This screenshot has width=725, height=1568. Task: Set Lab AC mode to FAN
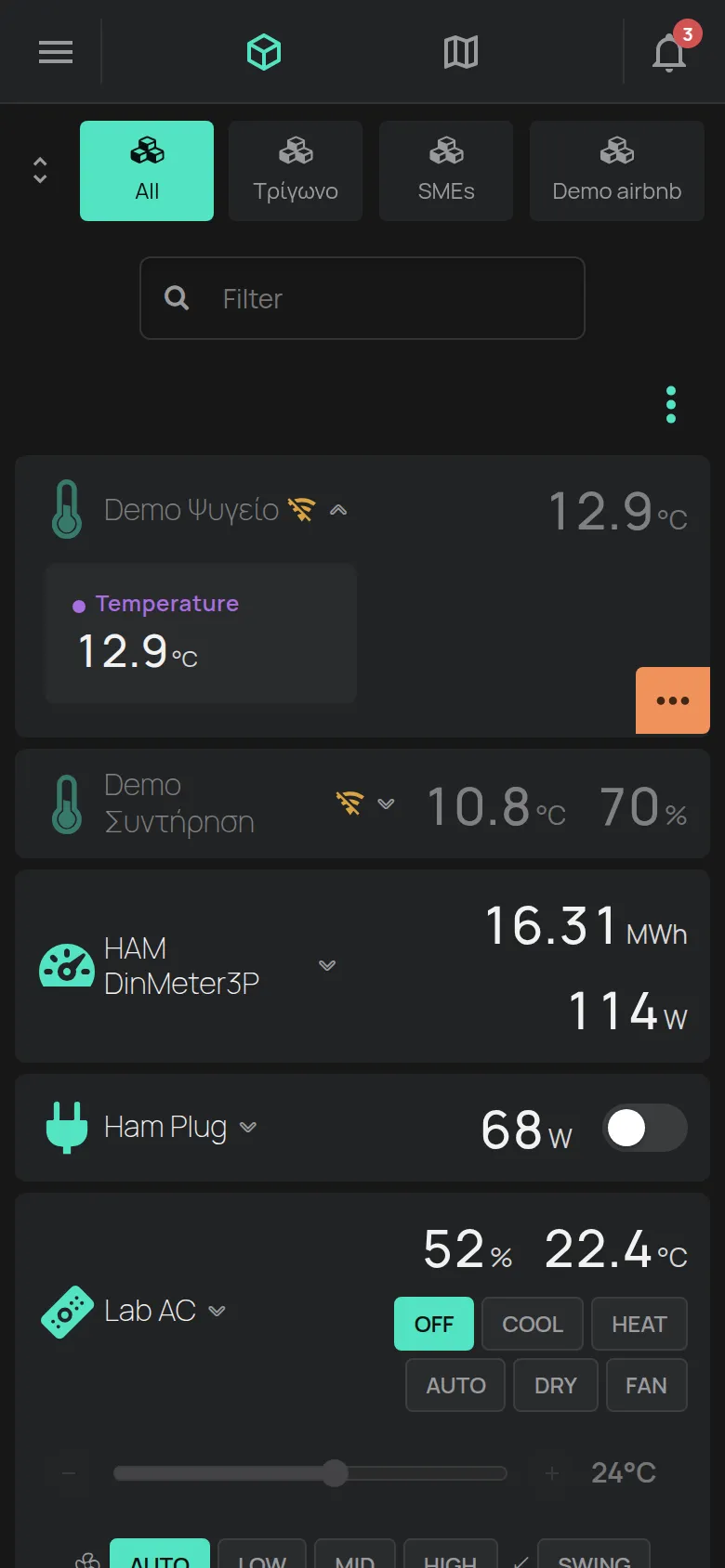pyautogui.click(x=646, y=1385)
